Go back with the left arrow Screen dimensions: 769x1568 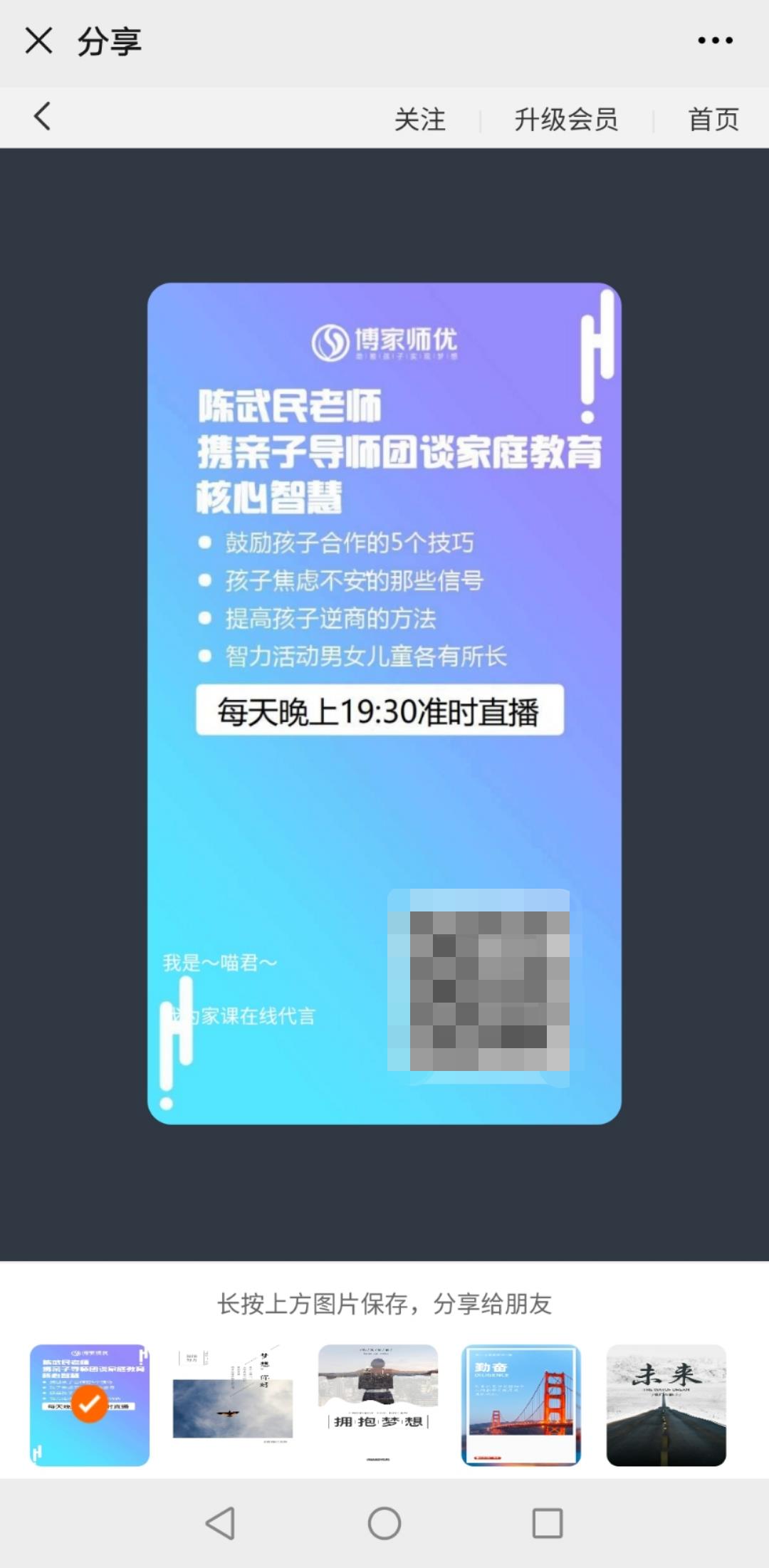tap(43, 116)
